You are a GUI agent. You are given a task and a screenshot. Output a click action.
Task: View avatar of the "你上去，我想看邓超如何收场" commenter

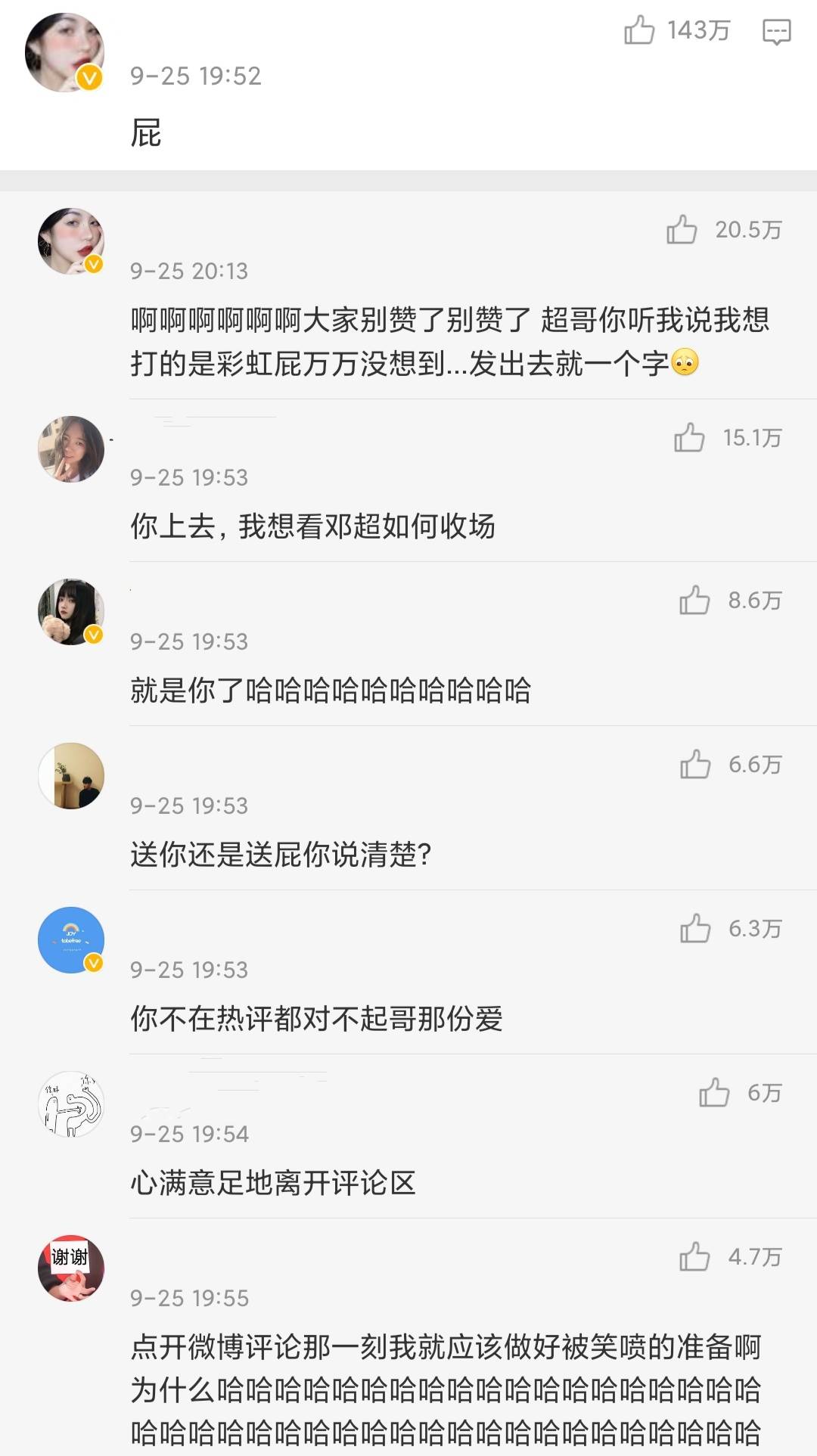[71, 449]
